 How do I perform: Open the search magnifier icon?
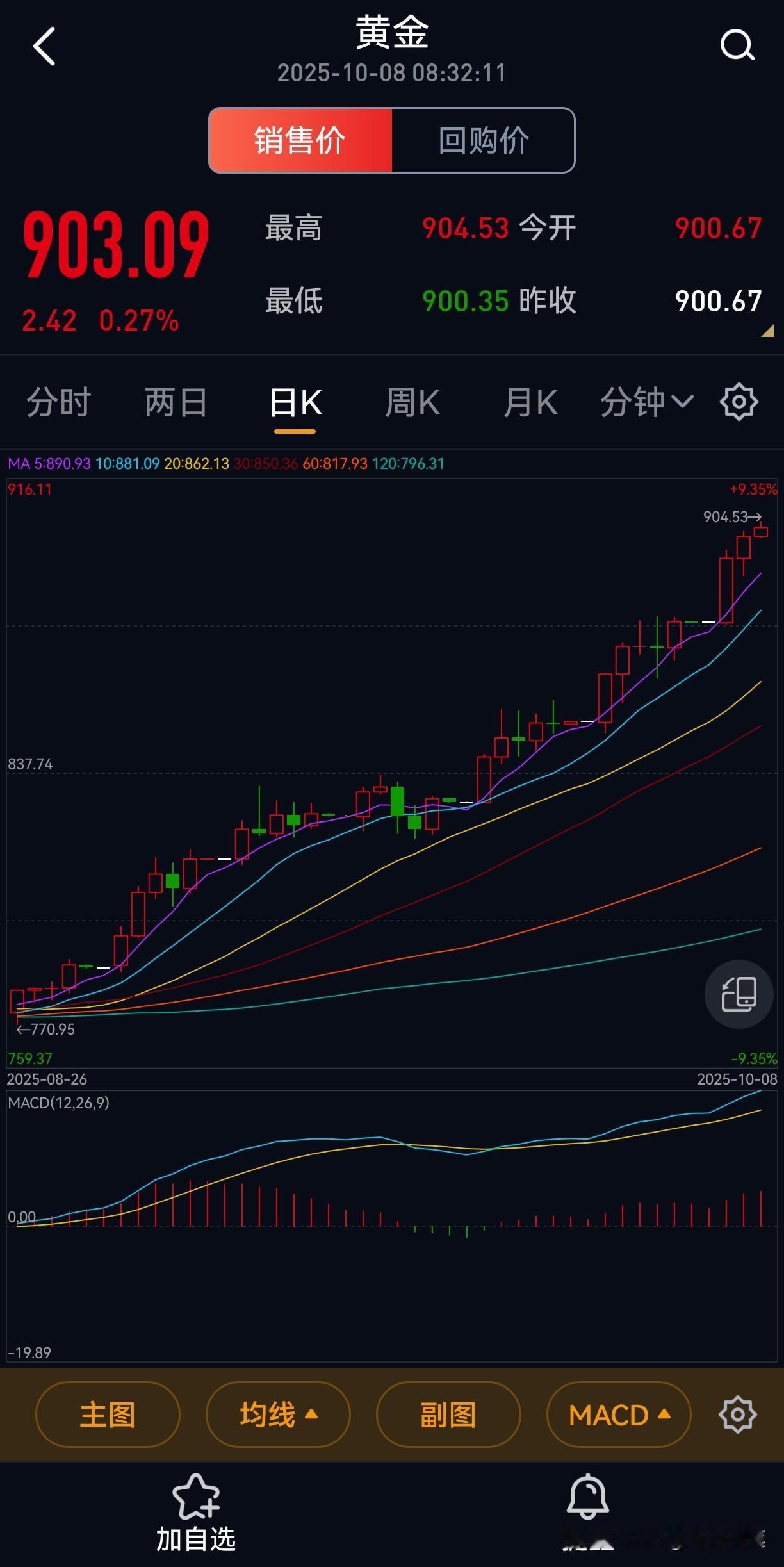737,45
